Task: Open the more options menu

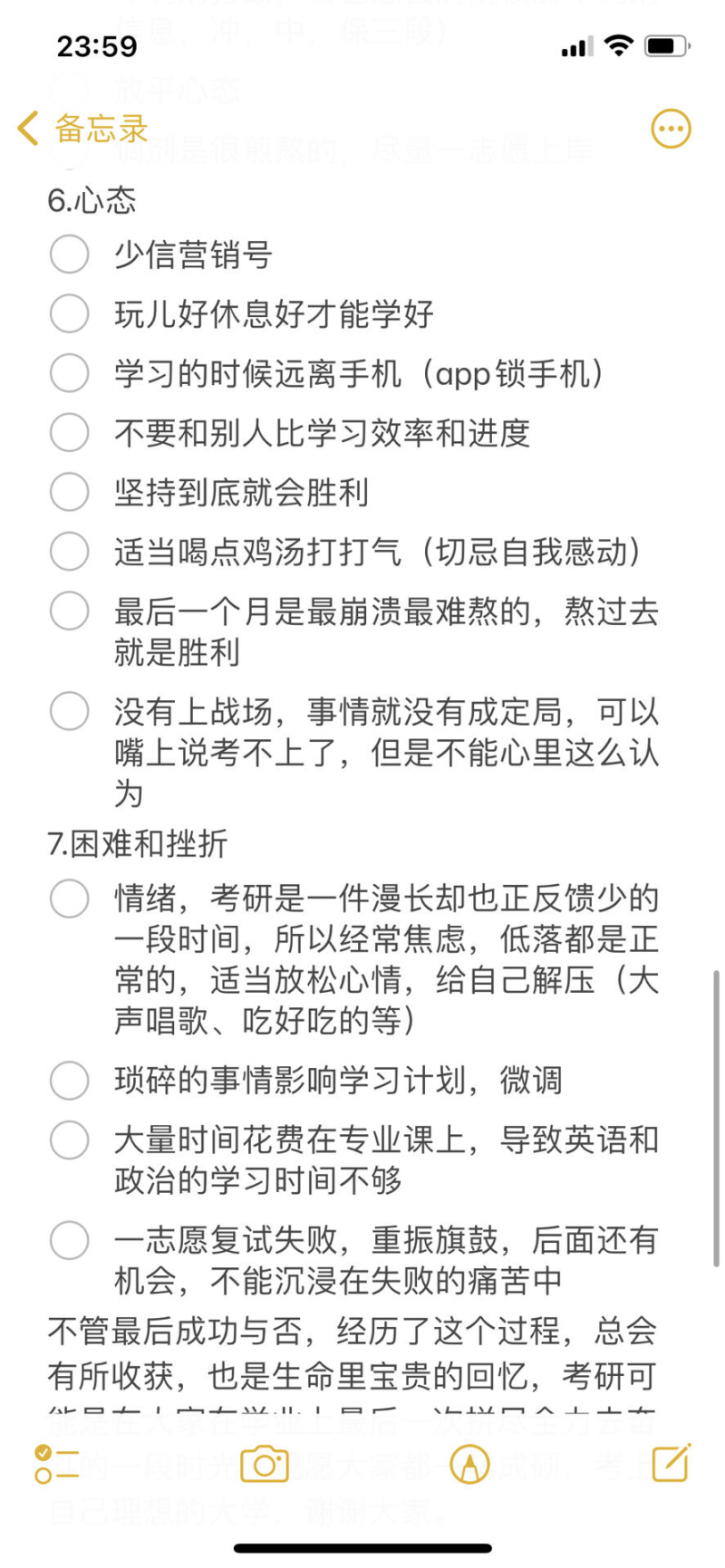Action: pyautogui.click(x=671, y=129)
